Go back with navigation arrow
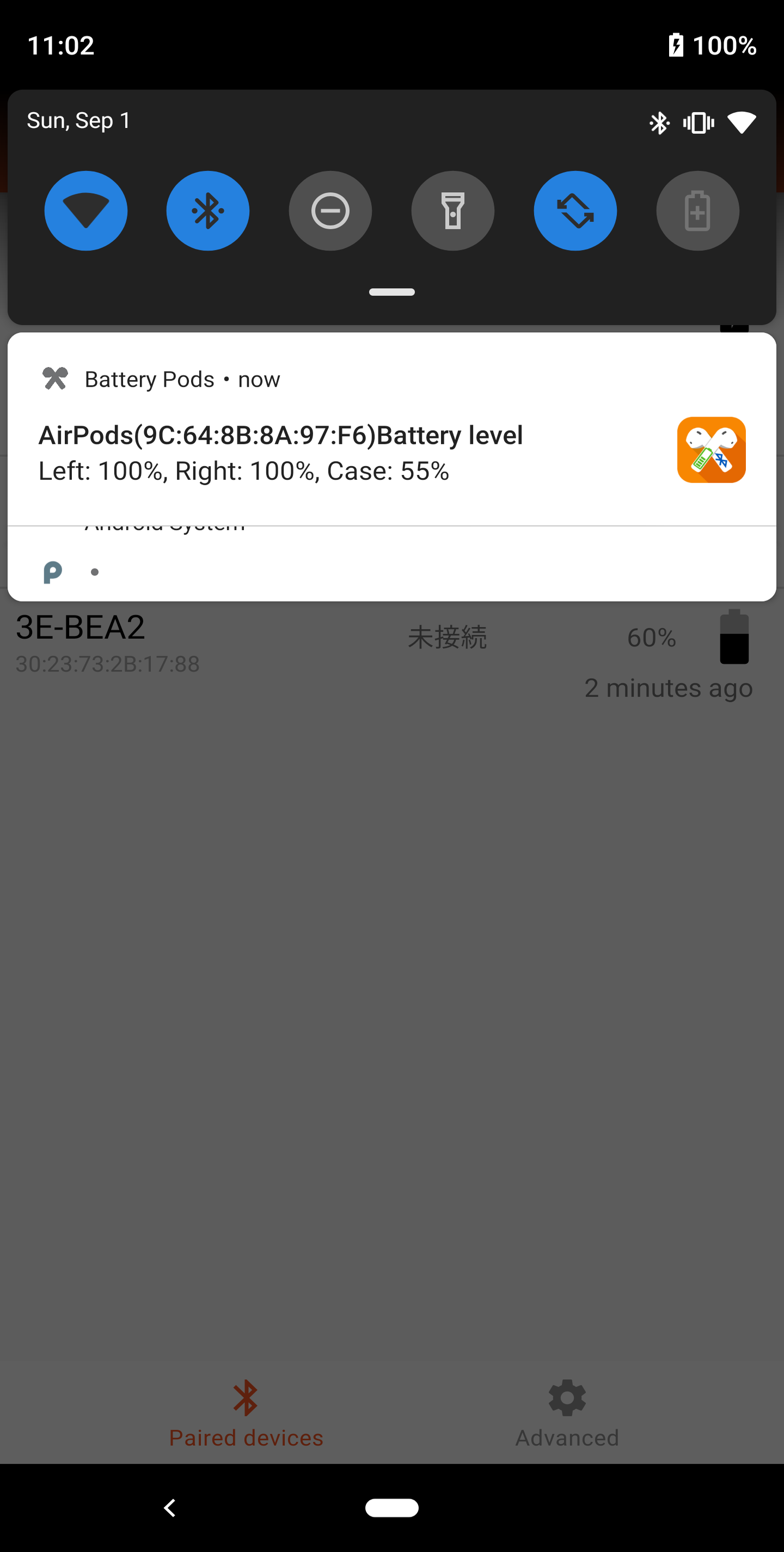 coord(170,1507)
